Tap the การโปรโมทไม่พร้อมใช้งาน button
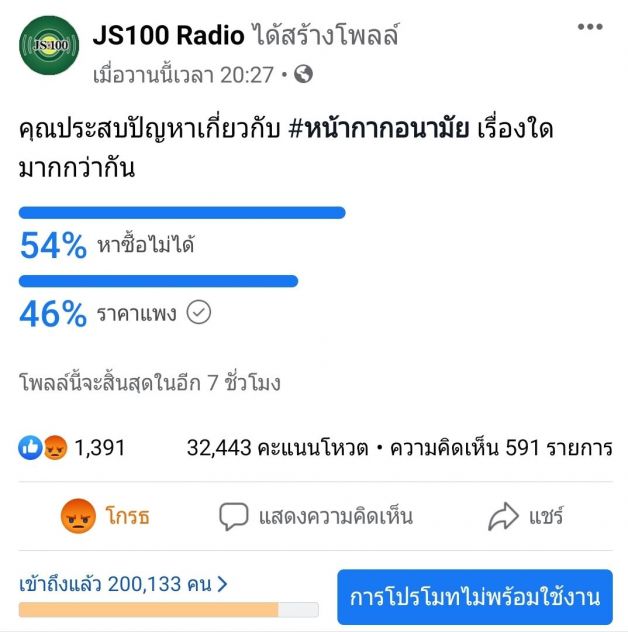Image resolution: width=628 pixels, height=632 pixels. pos(474,598)
